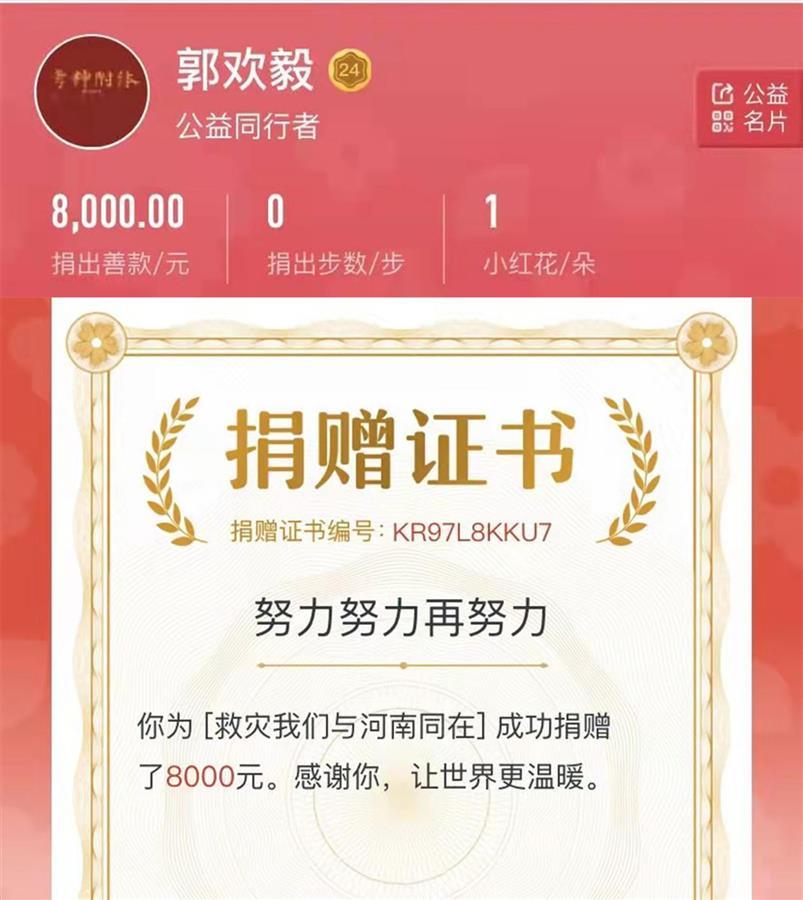This screenshot has width=803, height=900.
Task: Open the level 24 badge
Action: [x=349, y=69]
